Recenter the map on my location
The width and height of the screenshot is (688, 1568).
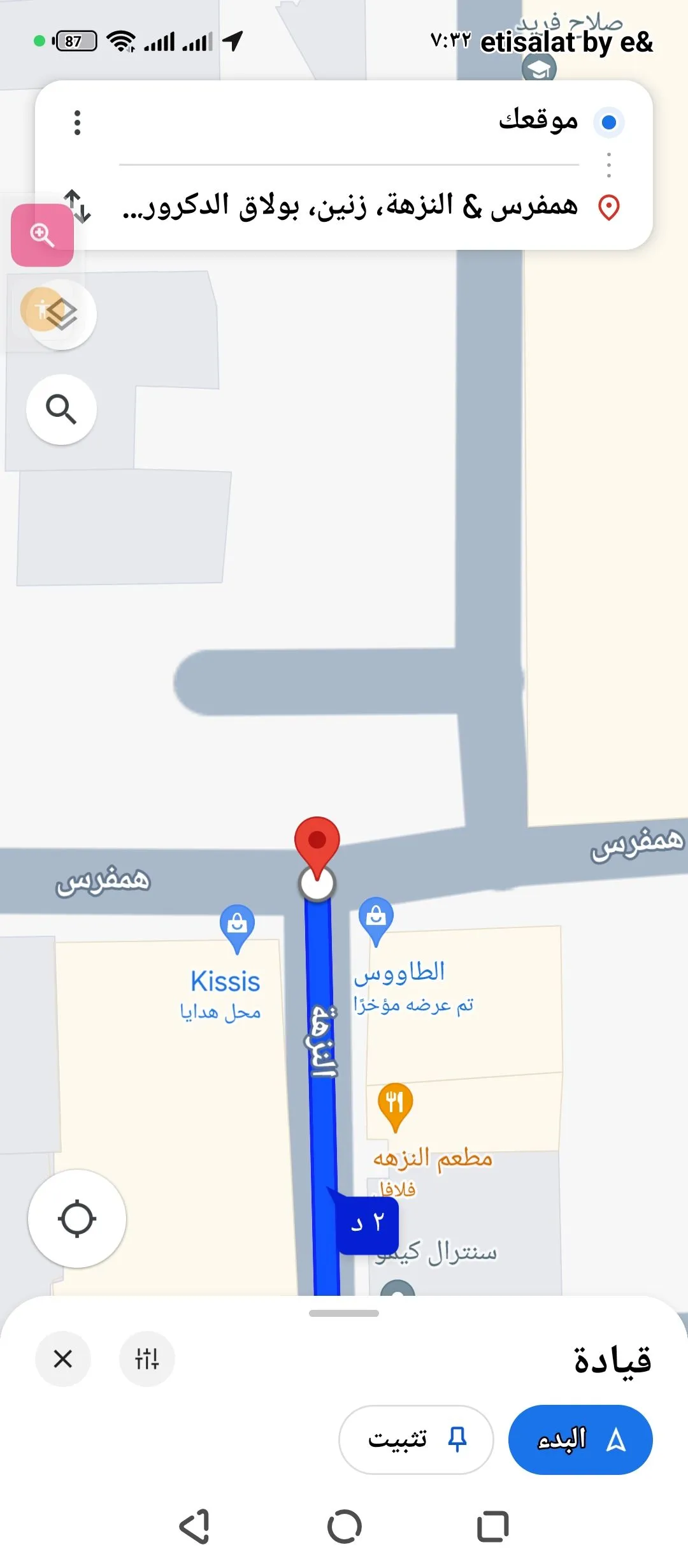point(77,1219)
